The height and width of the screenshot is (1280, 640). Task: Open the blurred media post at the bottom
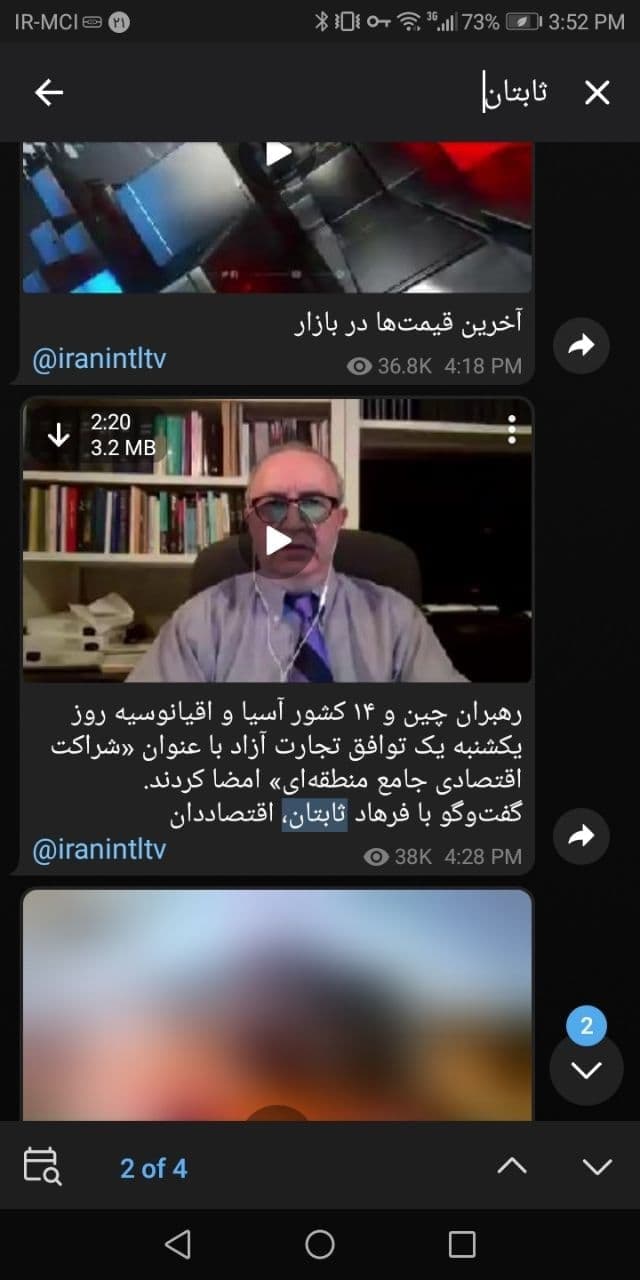278,1005
